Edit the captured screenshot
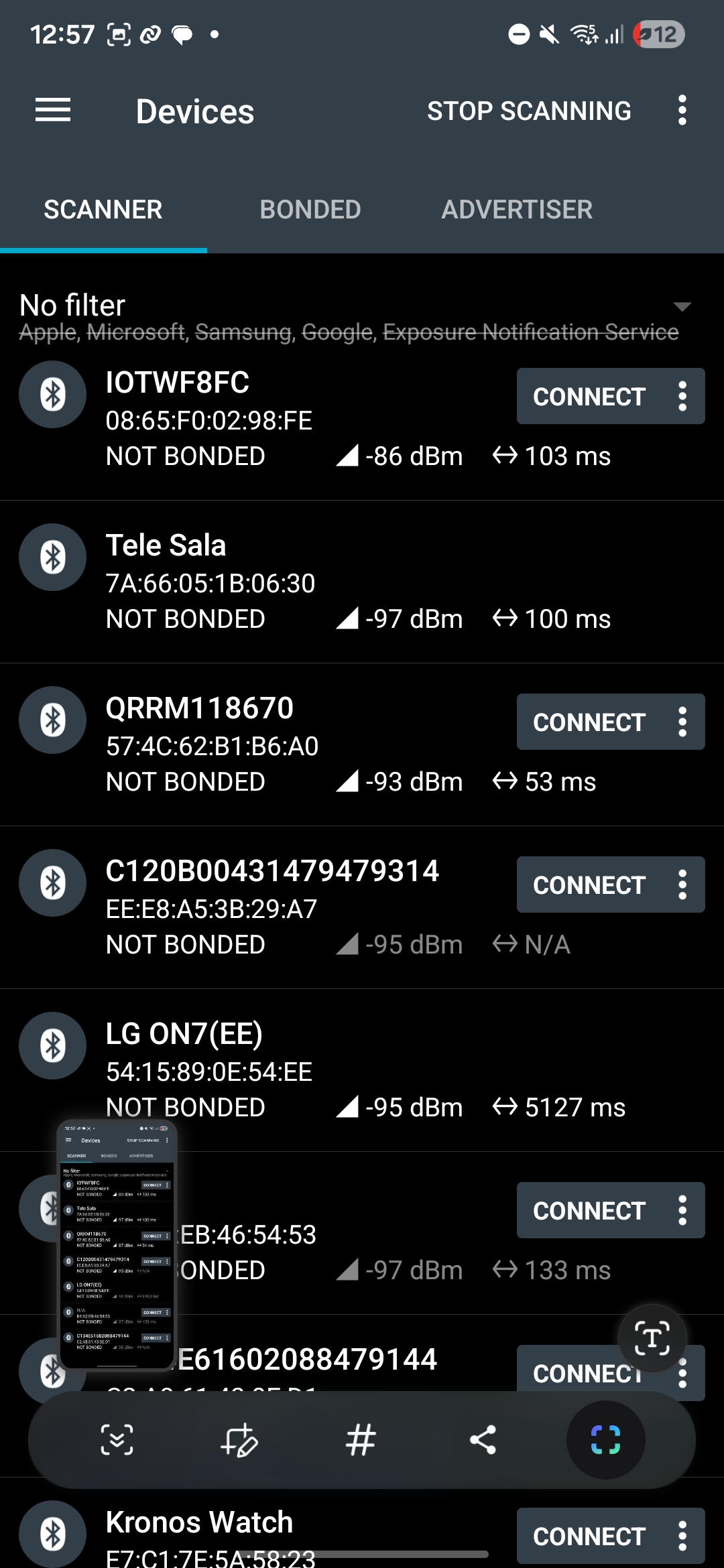 (239, 1440)
